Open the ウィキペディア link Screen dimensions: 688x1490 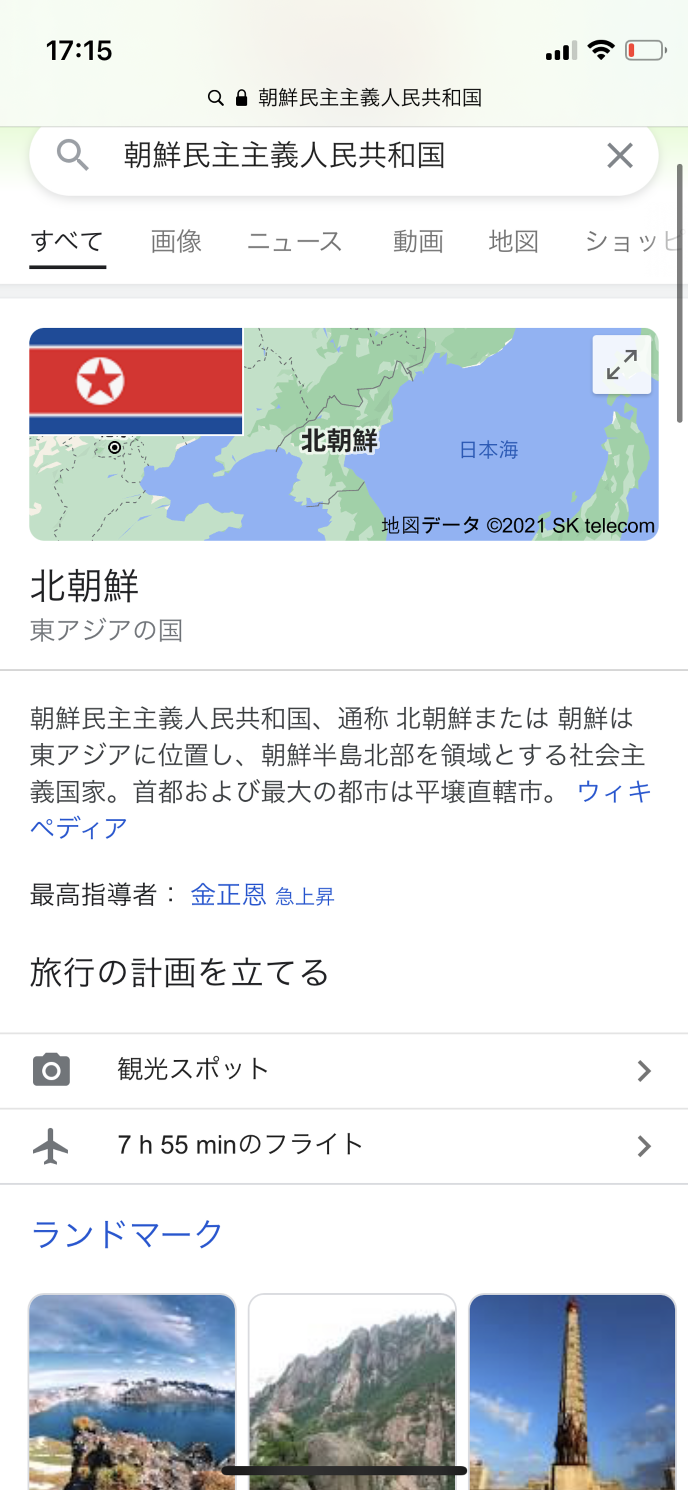tap(613, 793)
